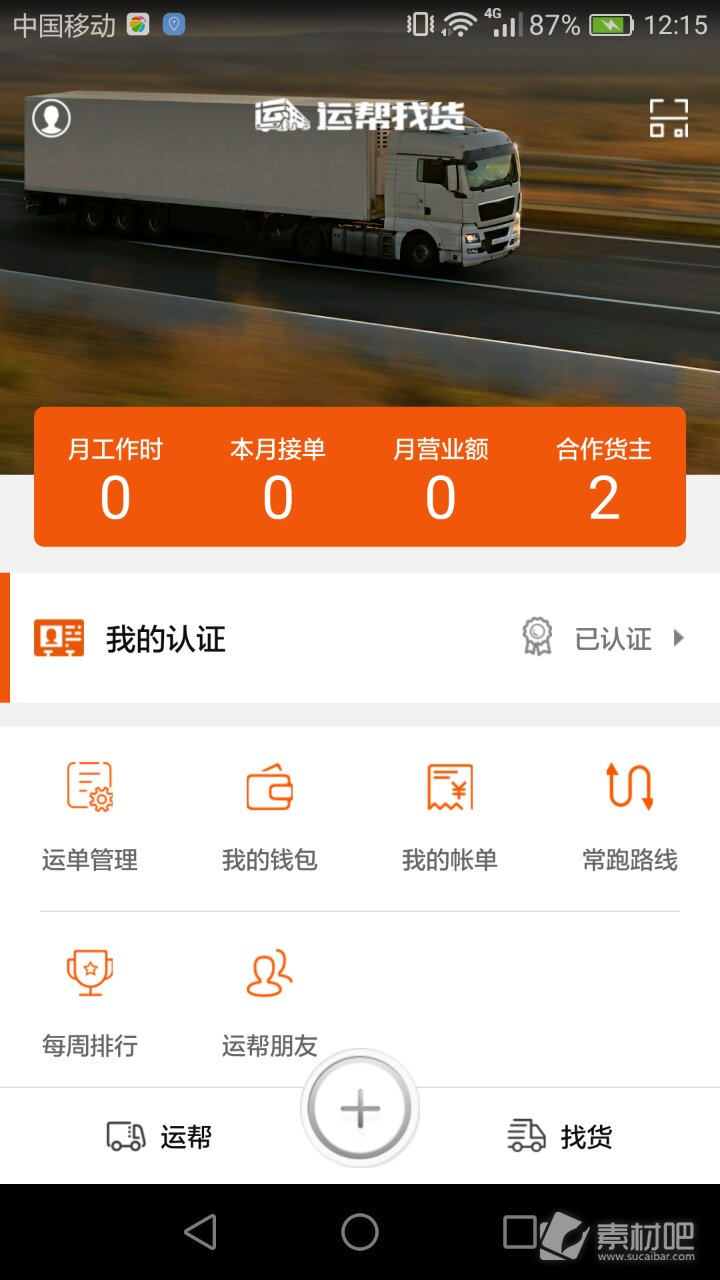Open 常跑路线
The width and height of the screenshot is (720, 1280).
click(x=630, y=812)
